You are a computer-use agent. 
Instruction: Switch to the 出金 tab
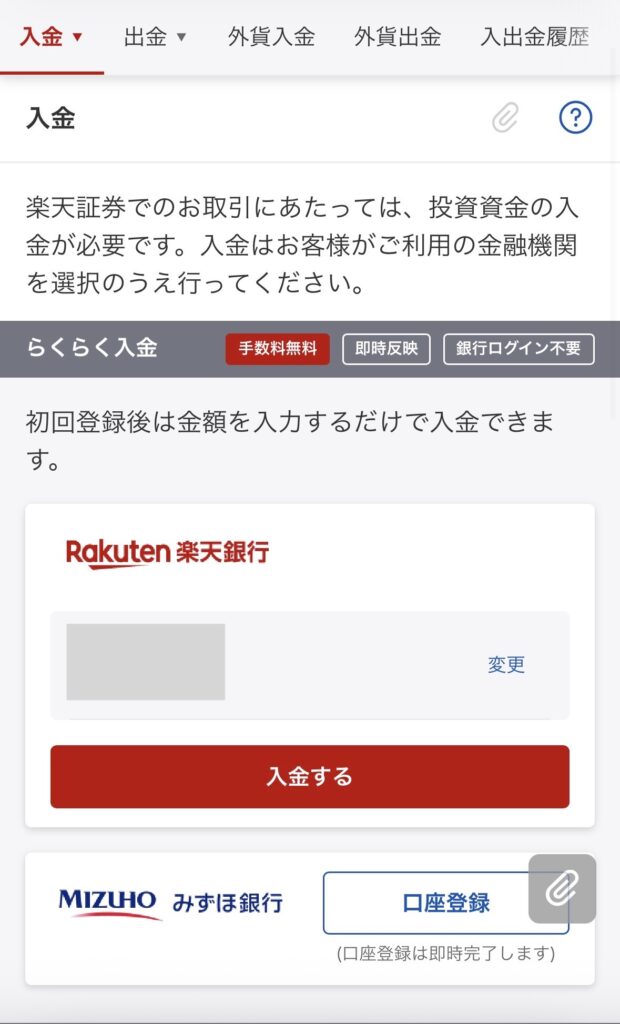click(155, 38)
